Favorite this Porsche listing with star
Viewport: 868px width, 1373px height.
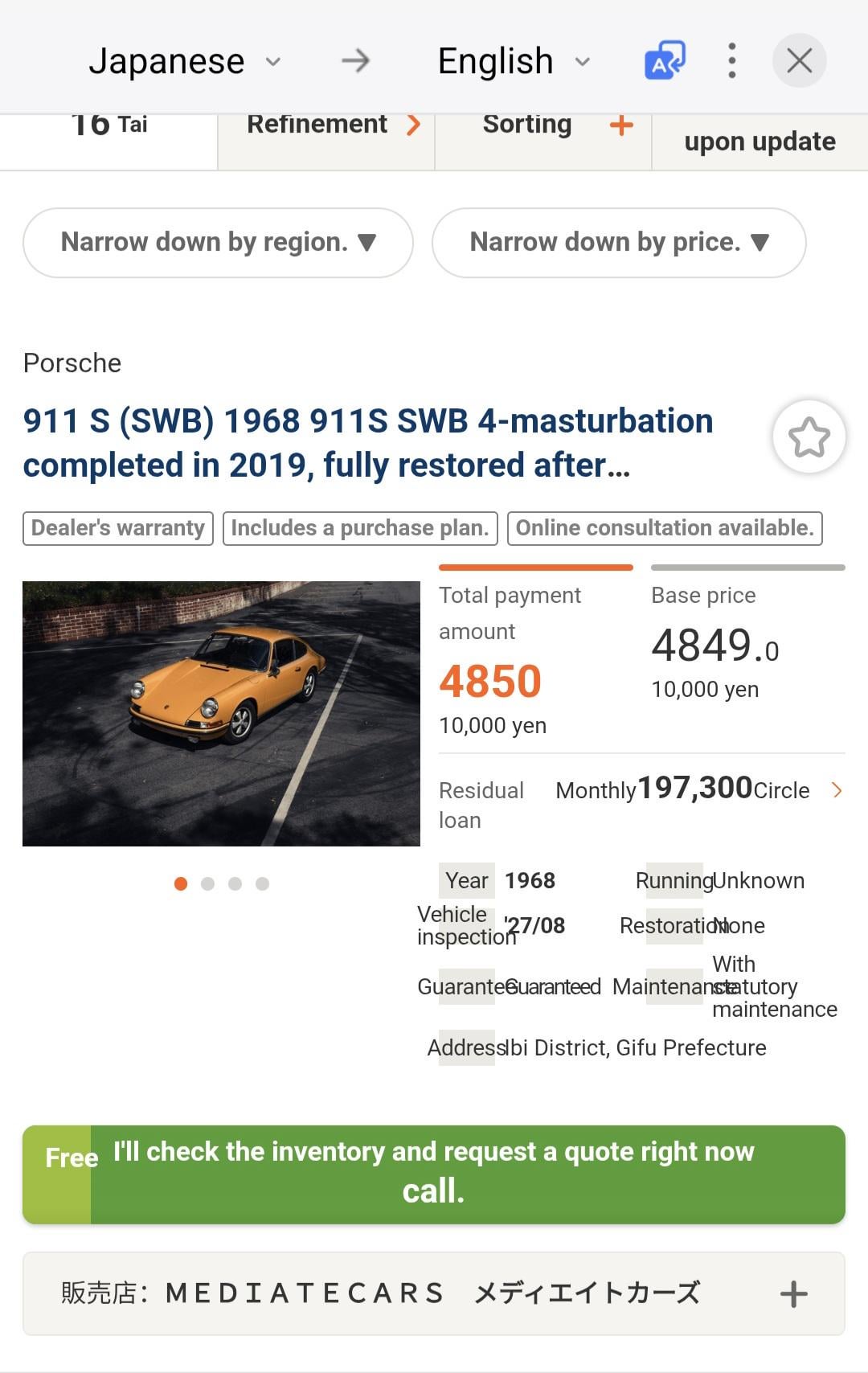(x=809, y=437)
